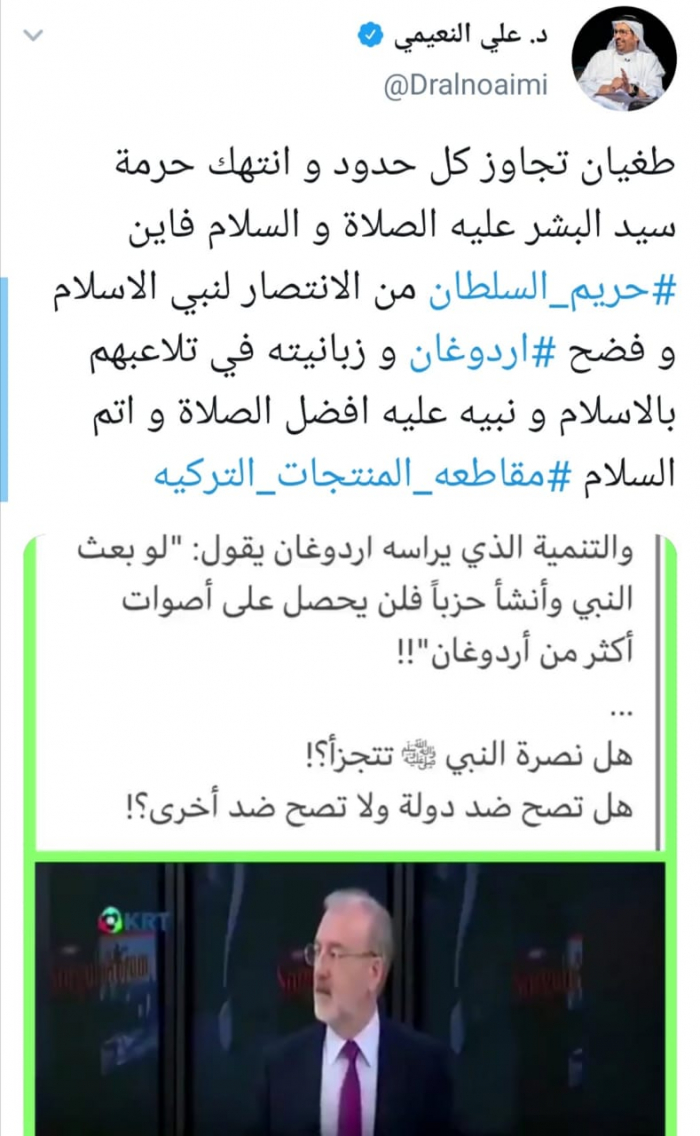Open the @Dralnoaimi handle profile
Viewport: 700px width, 1136px height.
(x=465, y=86)
